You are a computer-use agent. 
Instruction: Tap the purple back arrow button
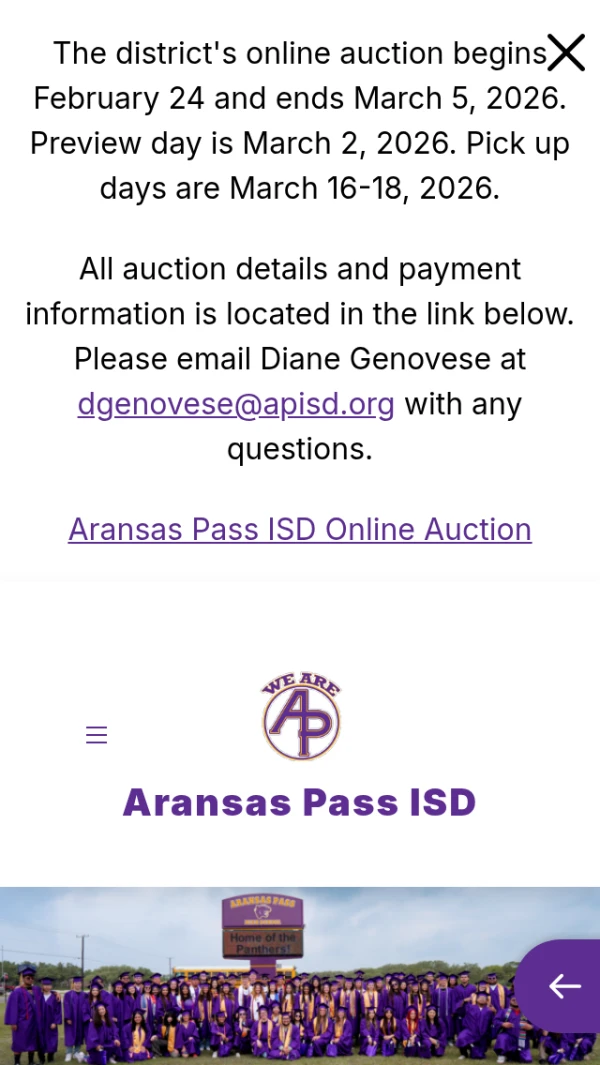click(x=564, y=986)
